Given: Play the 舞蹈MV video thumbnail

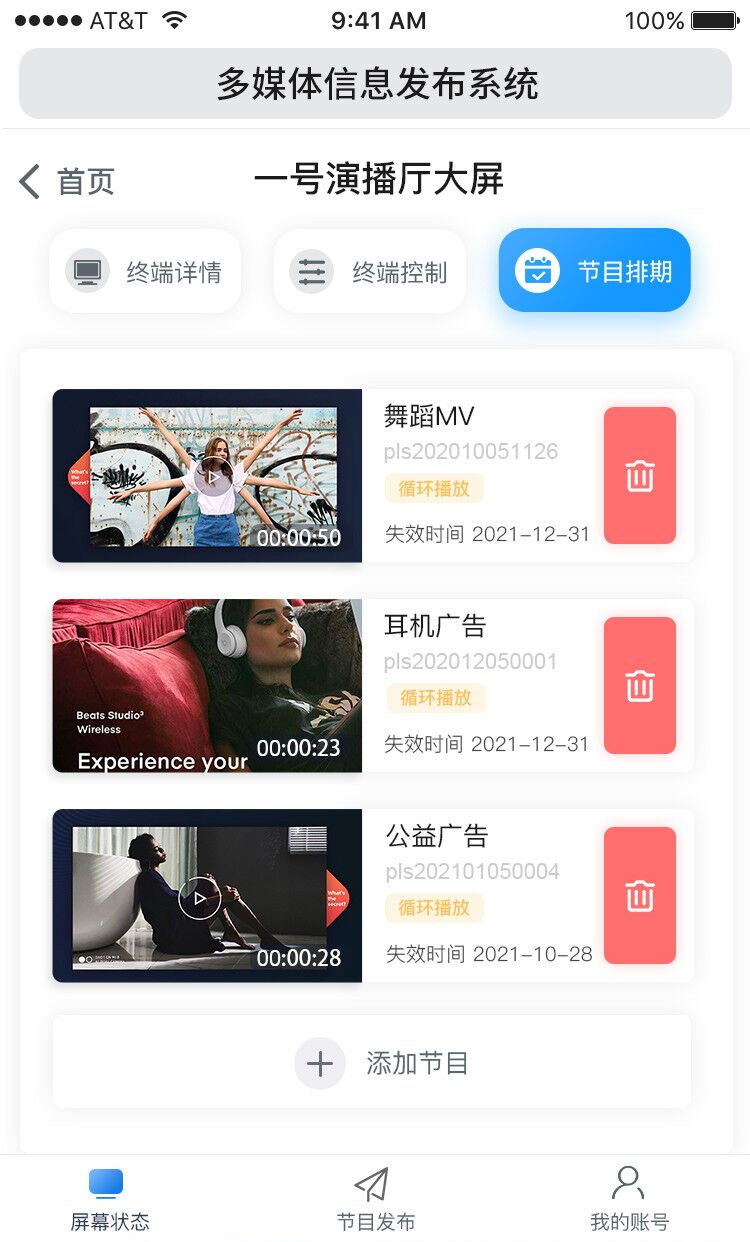Looking at the screenshot, I should 207,476.
